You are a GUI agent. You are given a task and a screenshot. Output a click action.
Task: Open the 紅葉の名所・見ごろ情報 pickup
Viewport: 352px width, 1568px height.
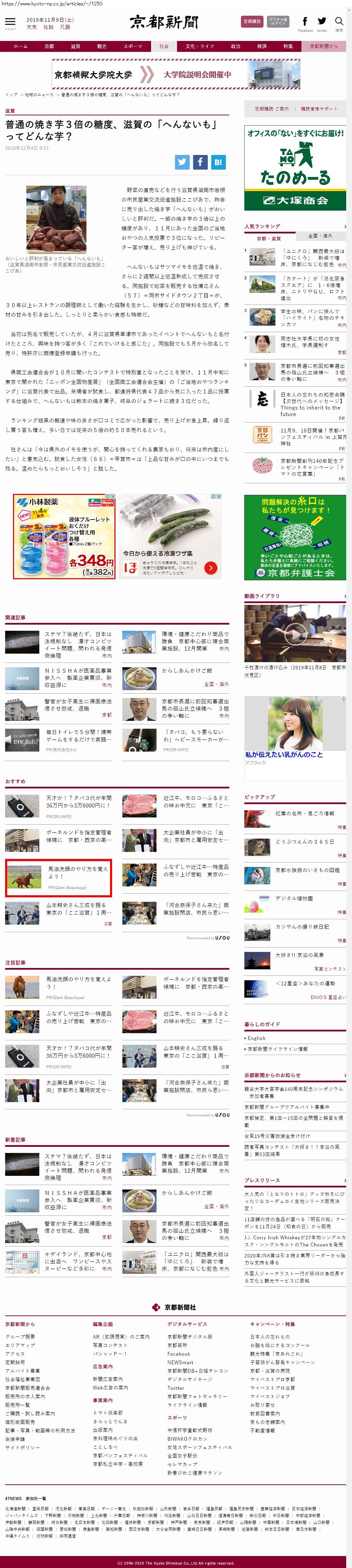point(304,813)
